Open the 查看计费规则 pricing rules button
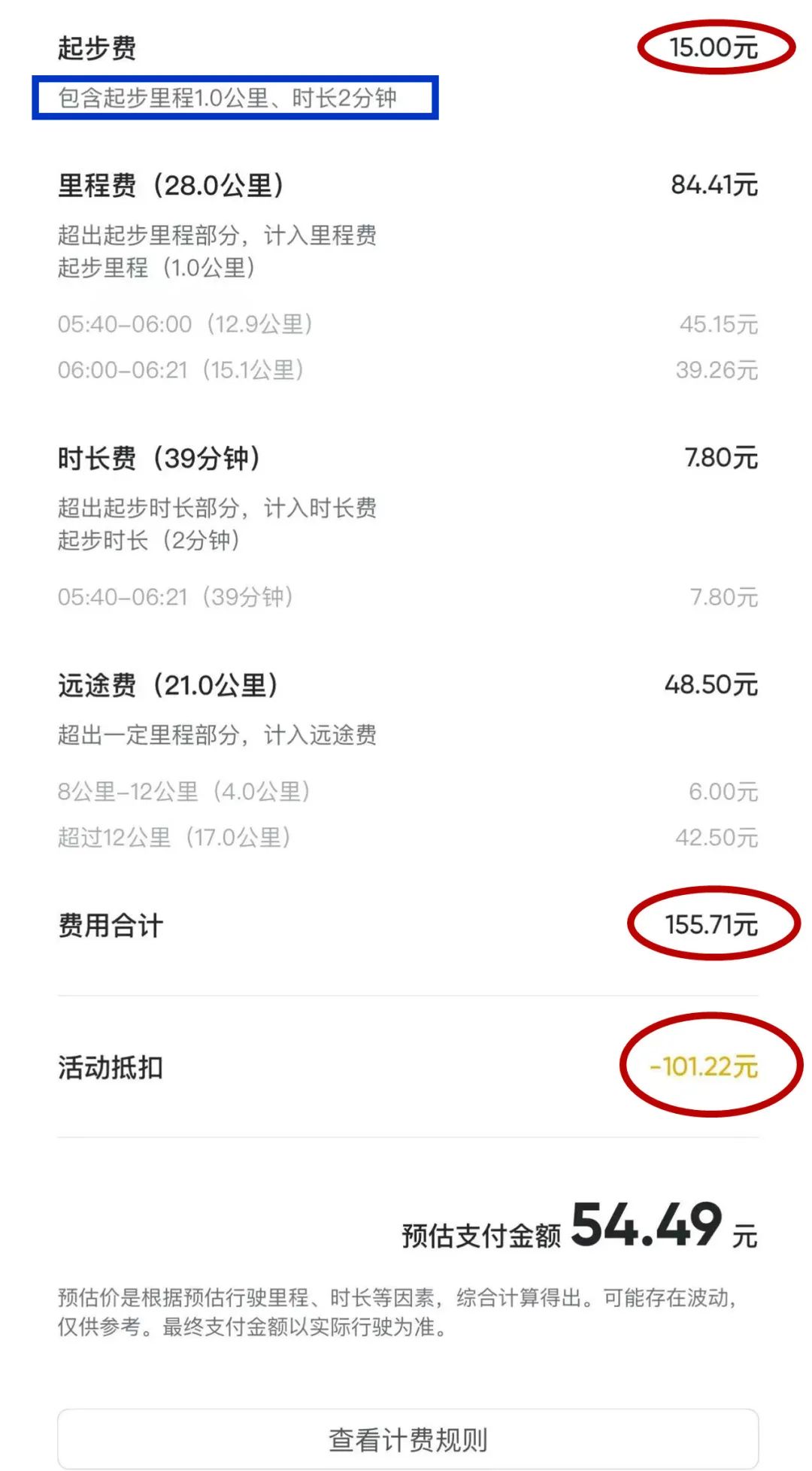The width and height of the screenshot is (812, 1471). [x=408, y=1439]
